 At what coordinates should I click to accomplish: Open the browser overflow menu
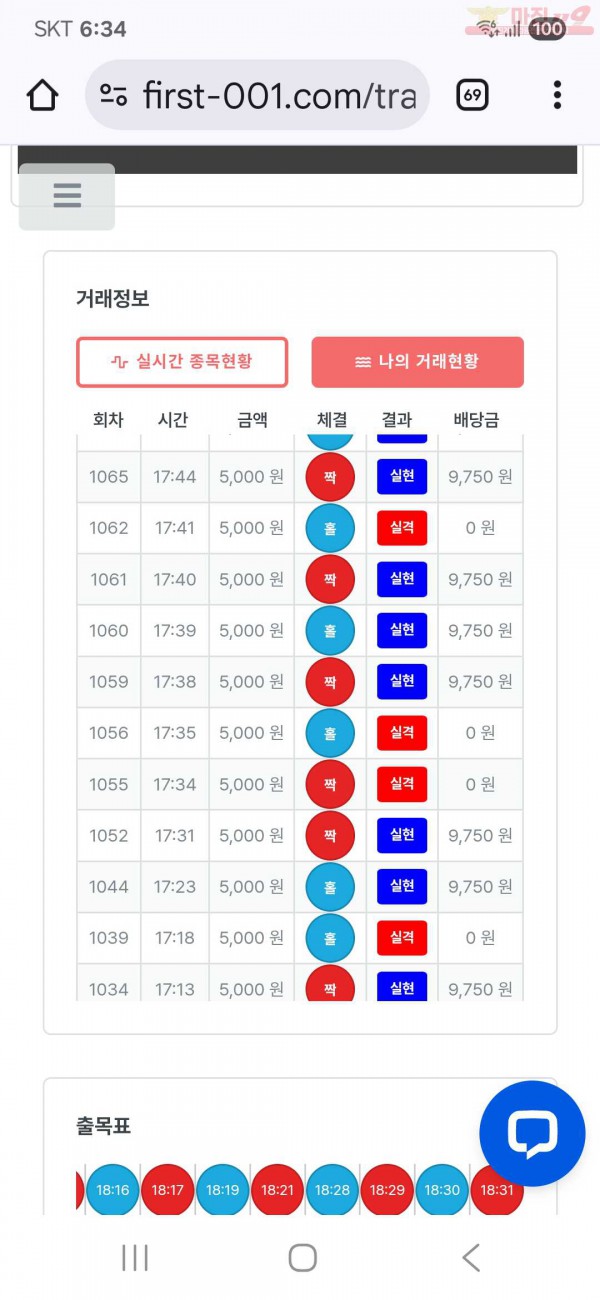point(557,96)
